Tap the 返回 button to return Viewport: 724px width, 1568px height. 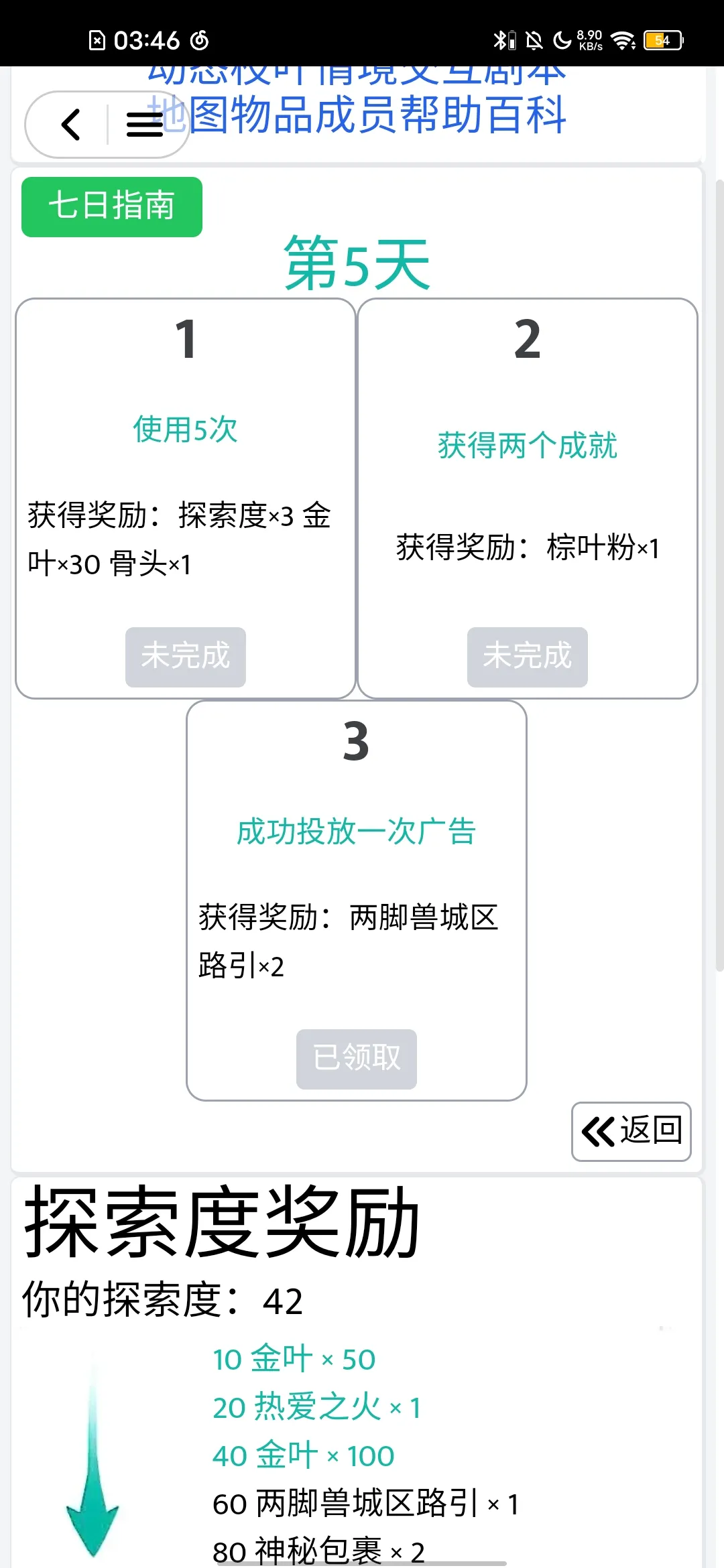click(631, 1131)
